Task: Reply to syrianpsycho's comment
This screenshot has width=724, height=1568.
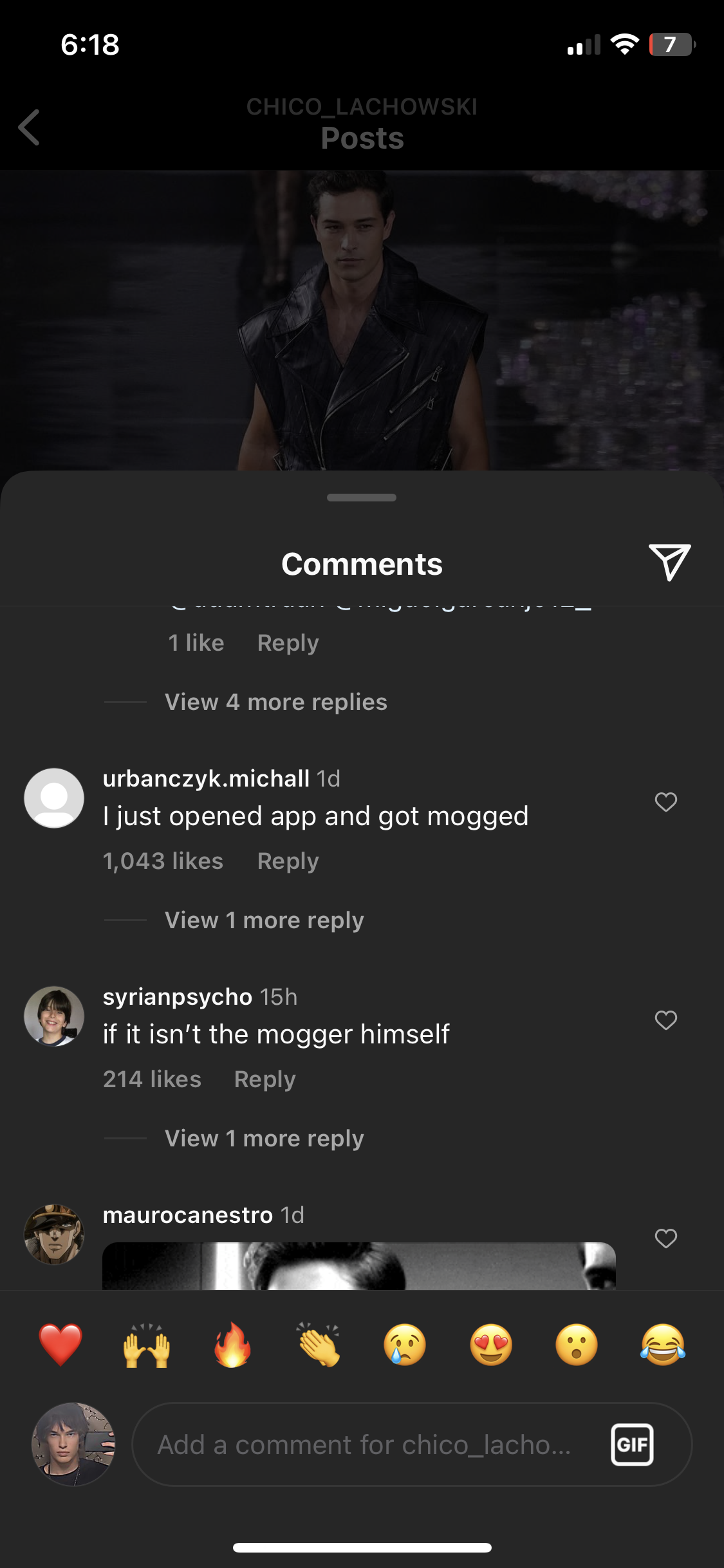Action: click(x=265, y=1079)
